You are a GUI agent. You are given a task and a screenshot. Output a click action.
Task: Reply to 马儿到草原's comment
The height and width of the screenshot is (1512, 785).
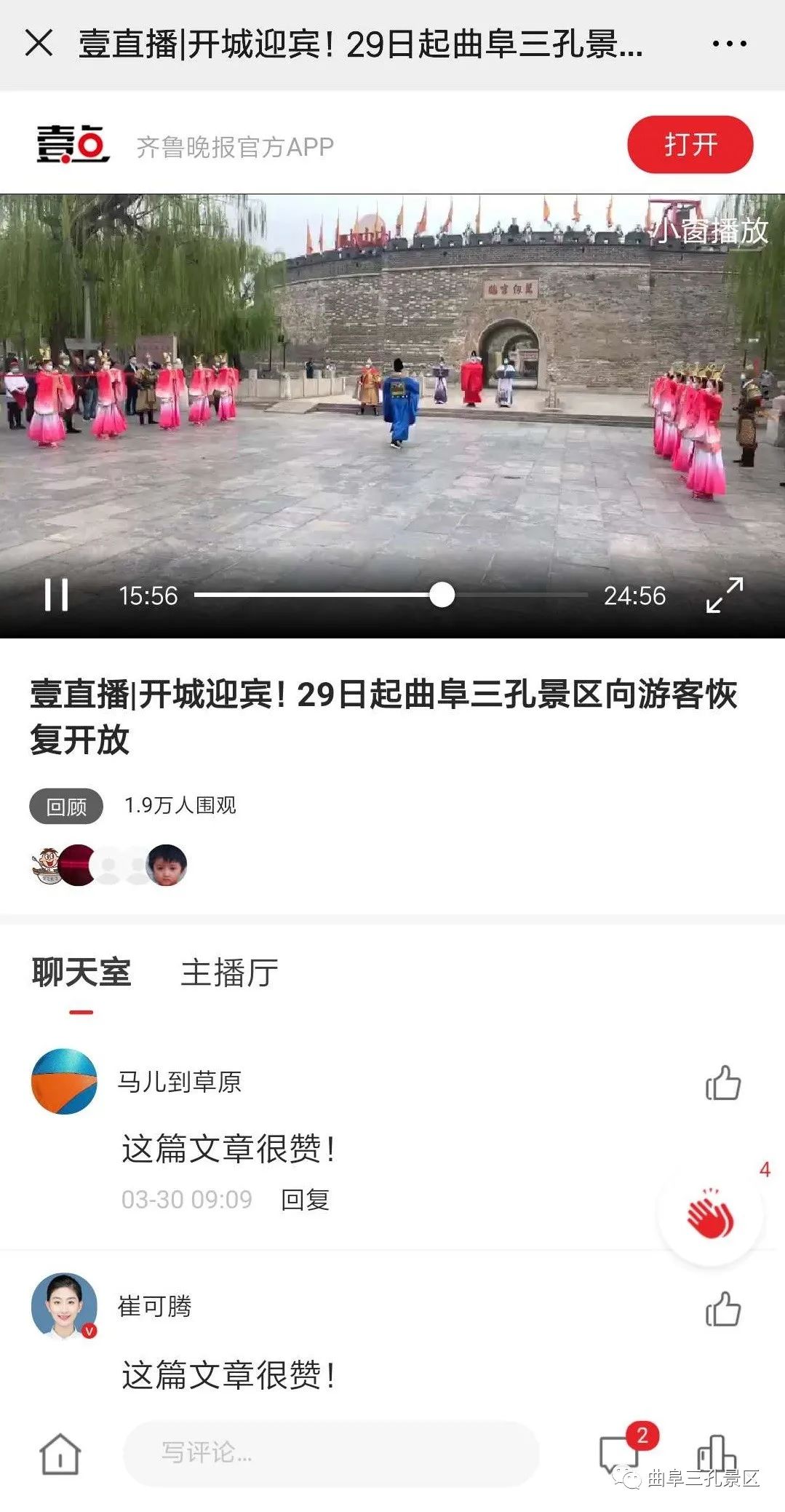click(x=305, y=1199)
